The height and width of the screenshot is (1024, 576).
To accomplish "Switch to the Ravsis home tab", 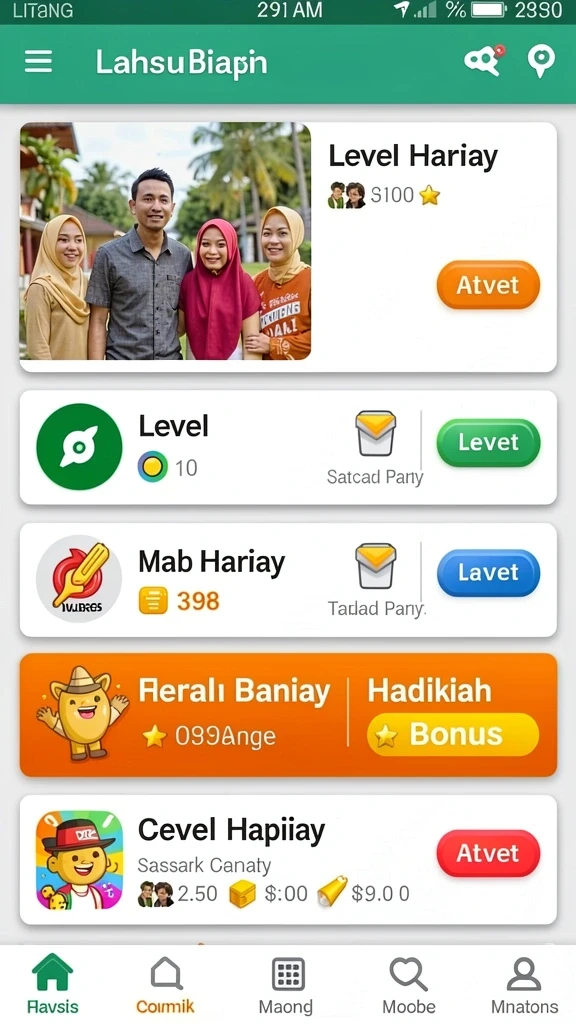I will point(52,984).
